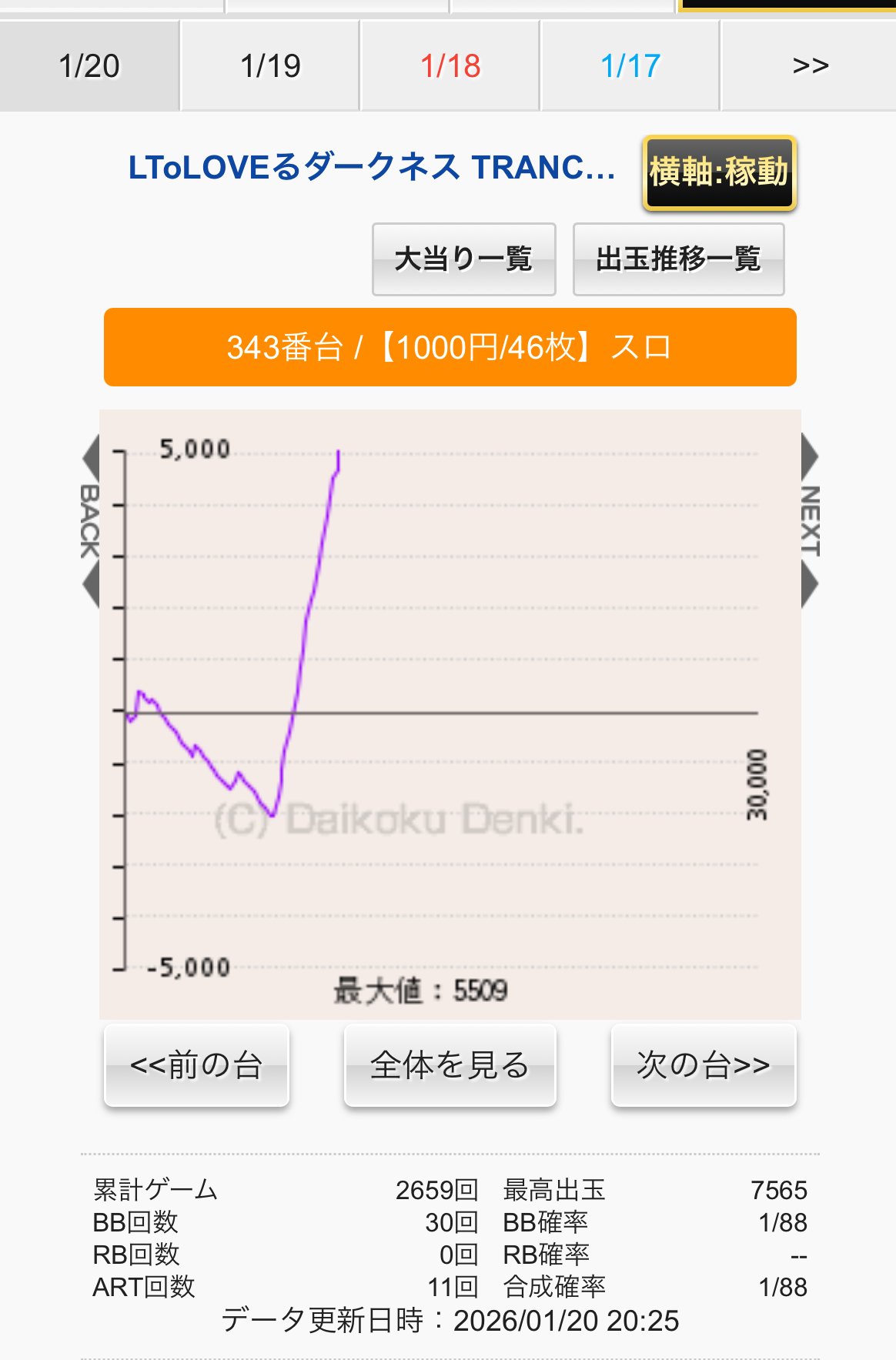Screen dimensions: 896x1360
Task: Open the 出玉推移一覧 list
Action: click(x=678, y=259)
